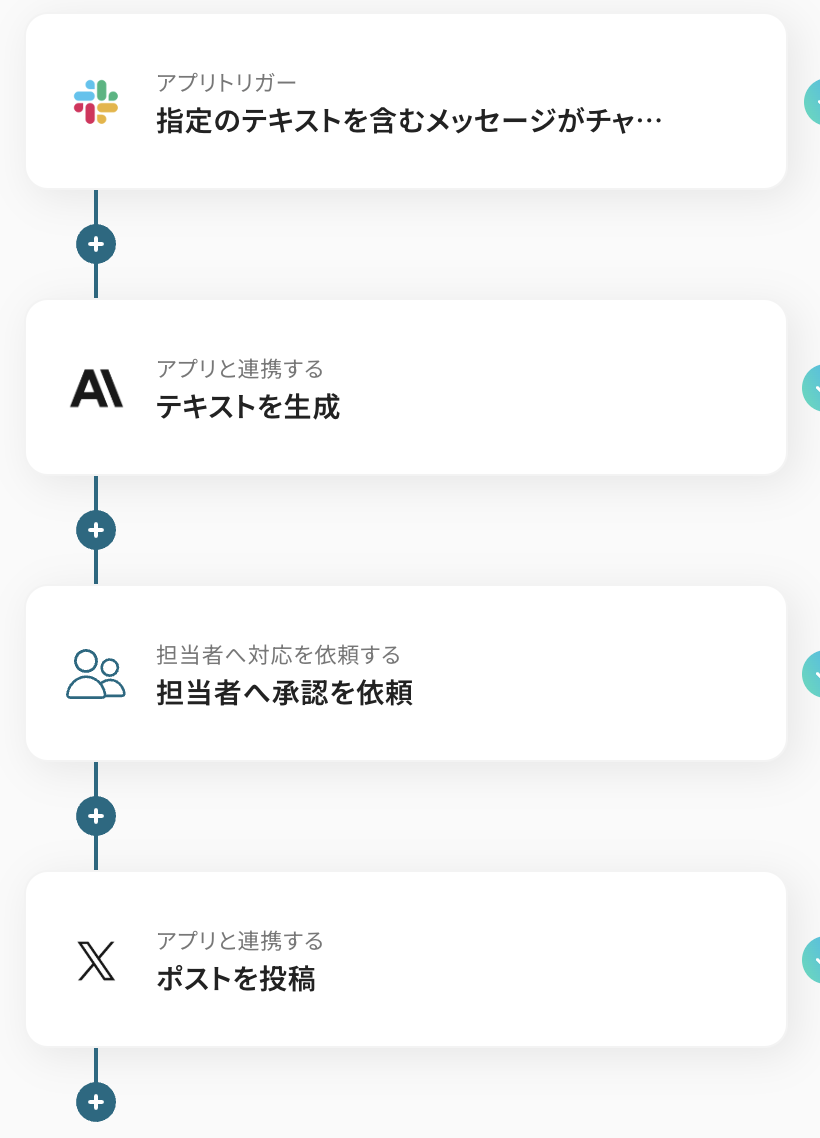Open the テキストを生成 step

pyautogui.click(x=405, y=388)
